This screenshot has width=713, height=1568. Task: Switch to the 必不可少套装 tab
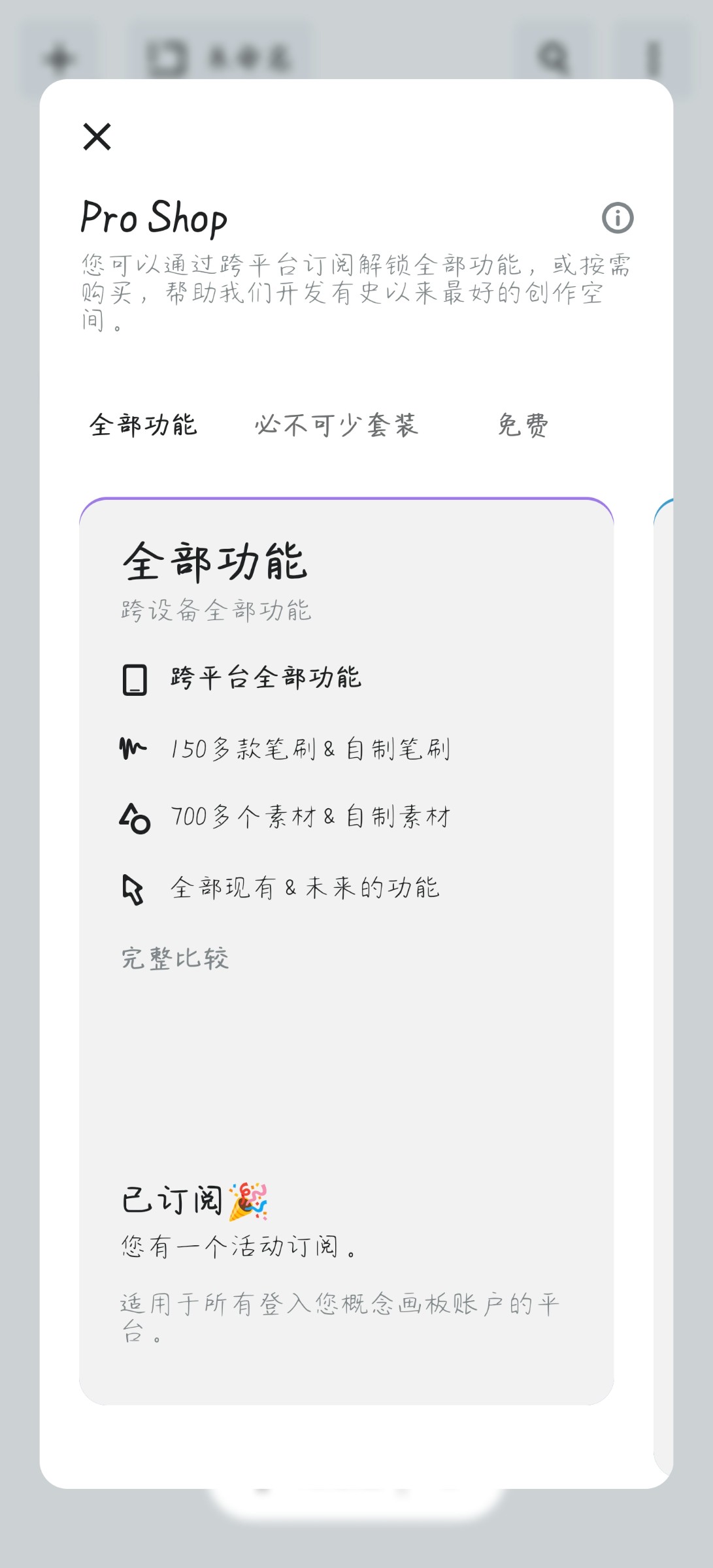(336, 425)
